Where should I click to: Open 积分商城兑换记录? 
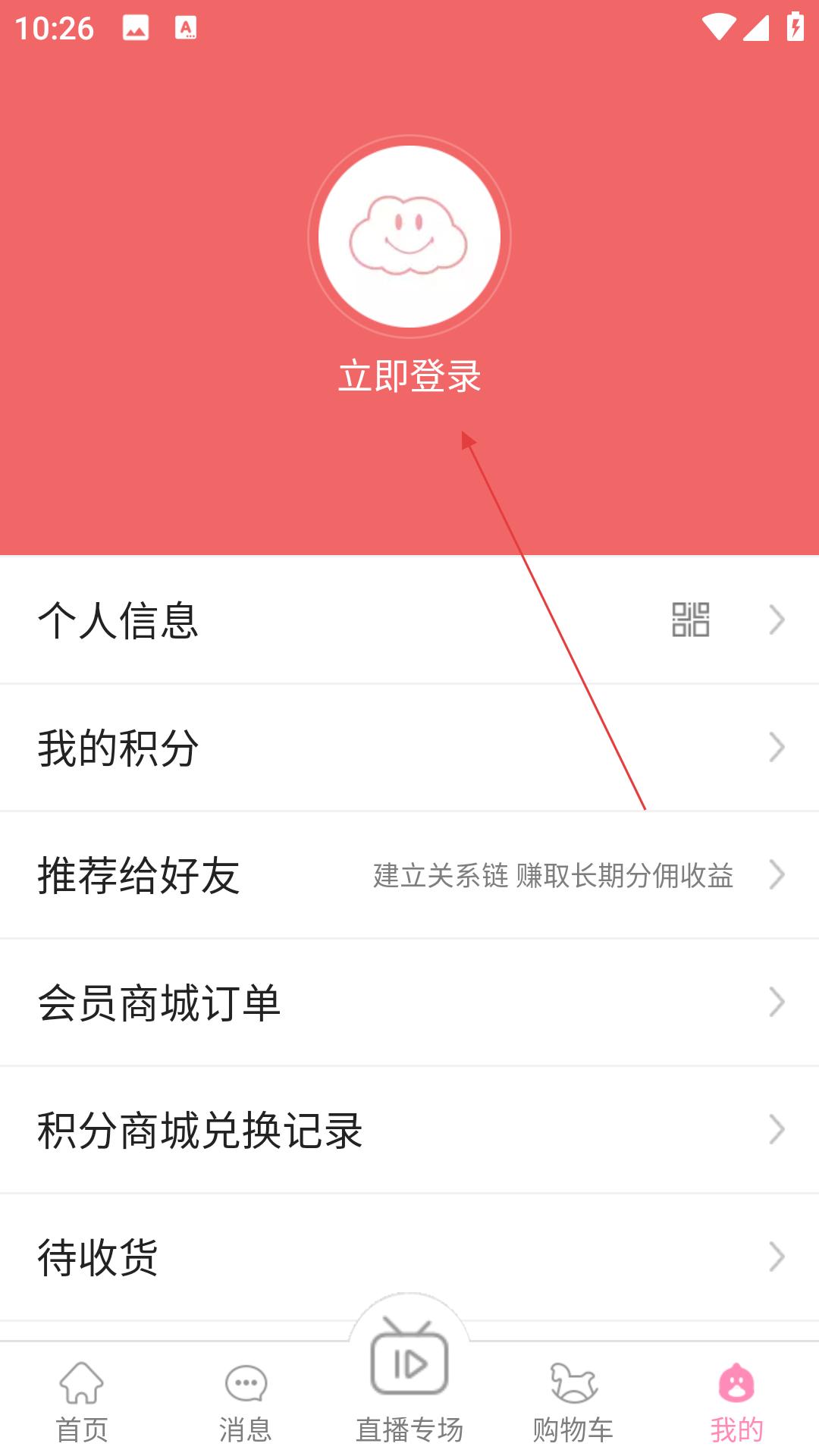pos(409,1130)
